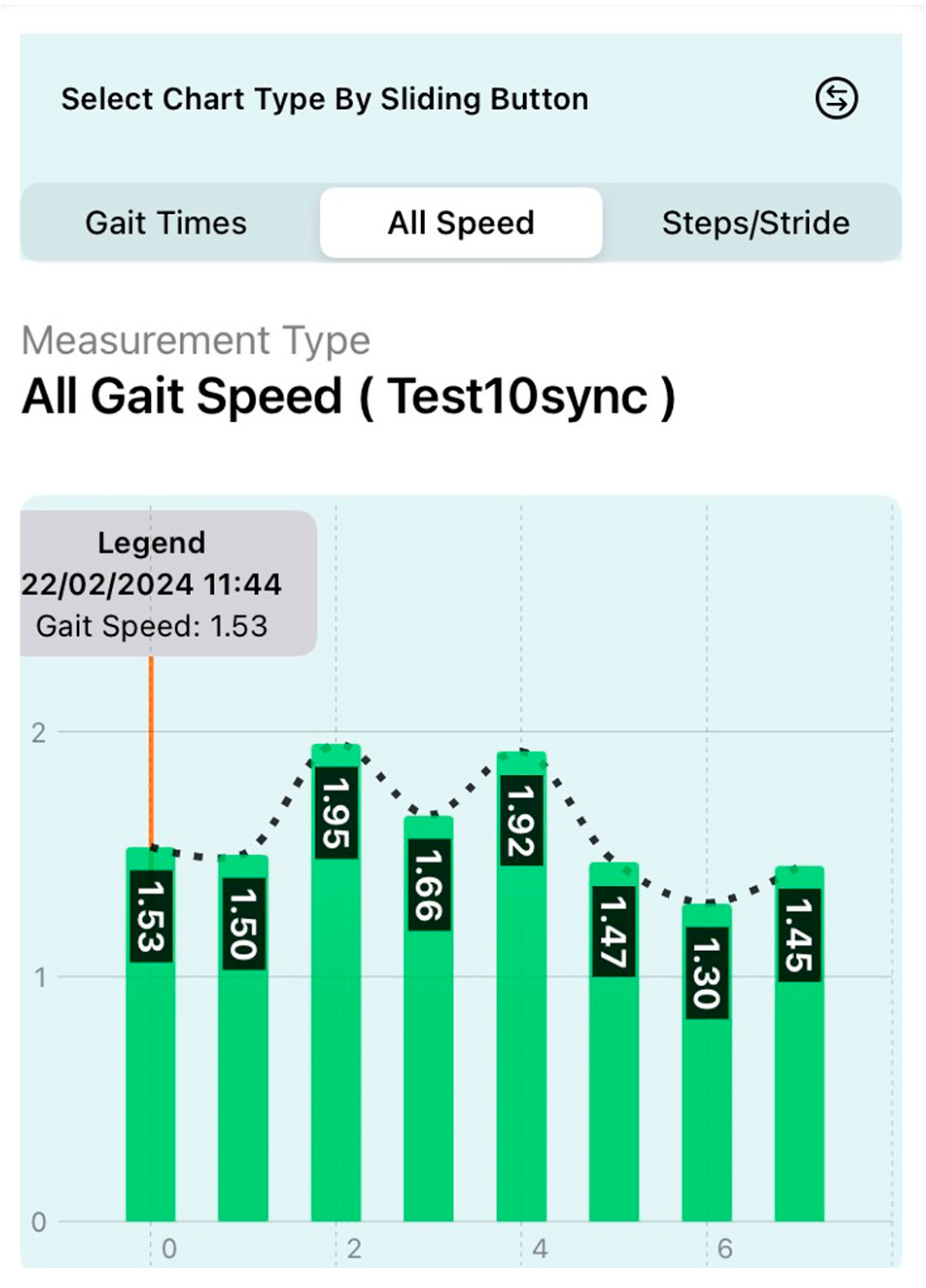Select the All Speed segment
Image resolution: width=926 pixels, height=1288 pixels.
(461, 223)
